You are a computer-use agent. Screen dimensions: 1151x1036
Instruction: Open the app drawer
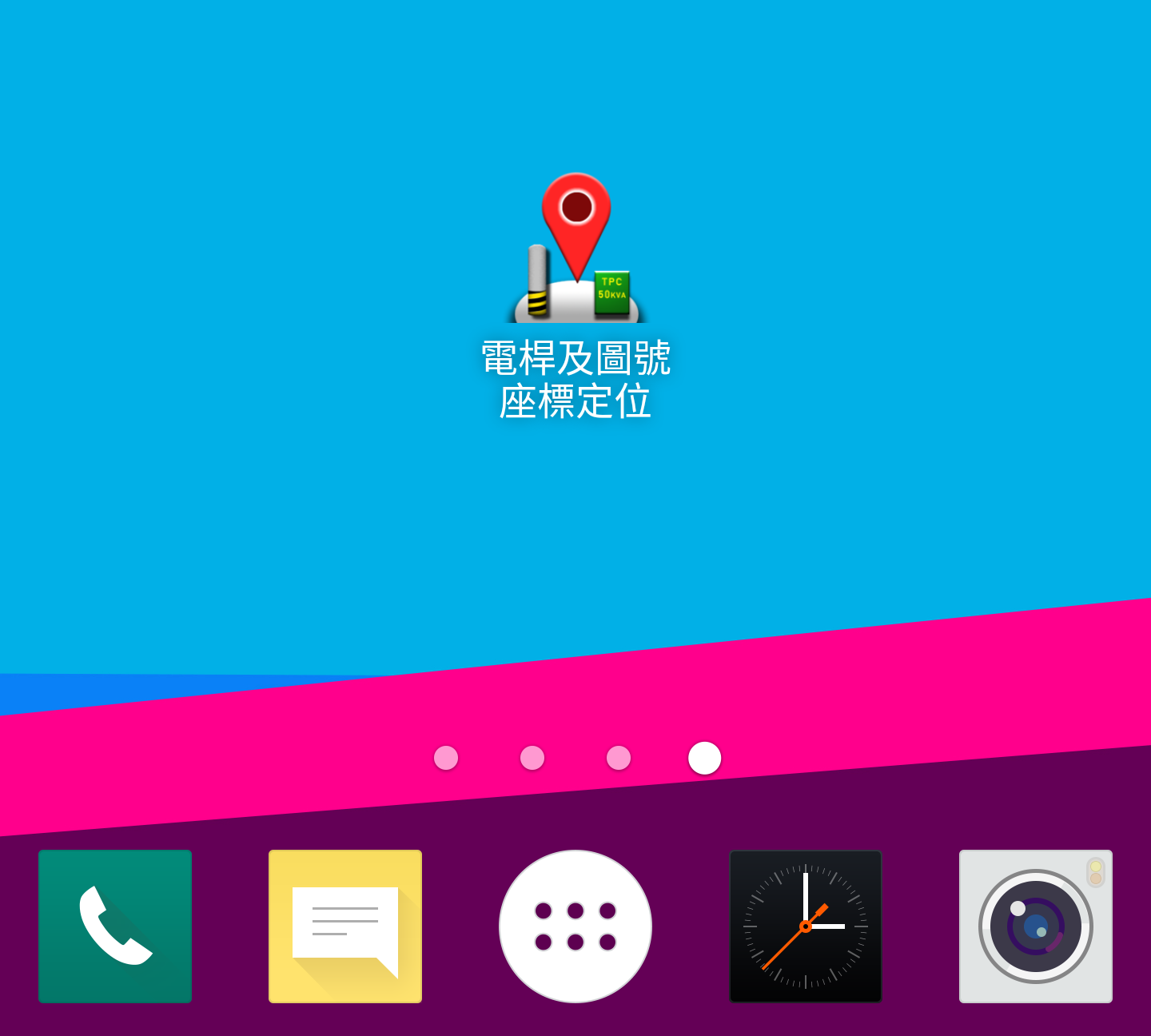pos(575,926)
